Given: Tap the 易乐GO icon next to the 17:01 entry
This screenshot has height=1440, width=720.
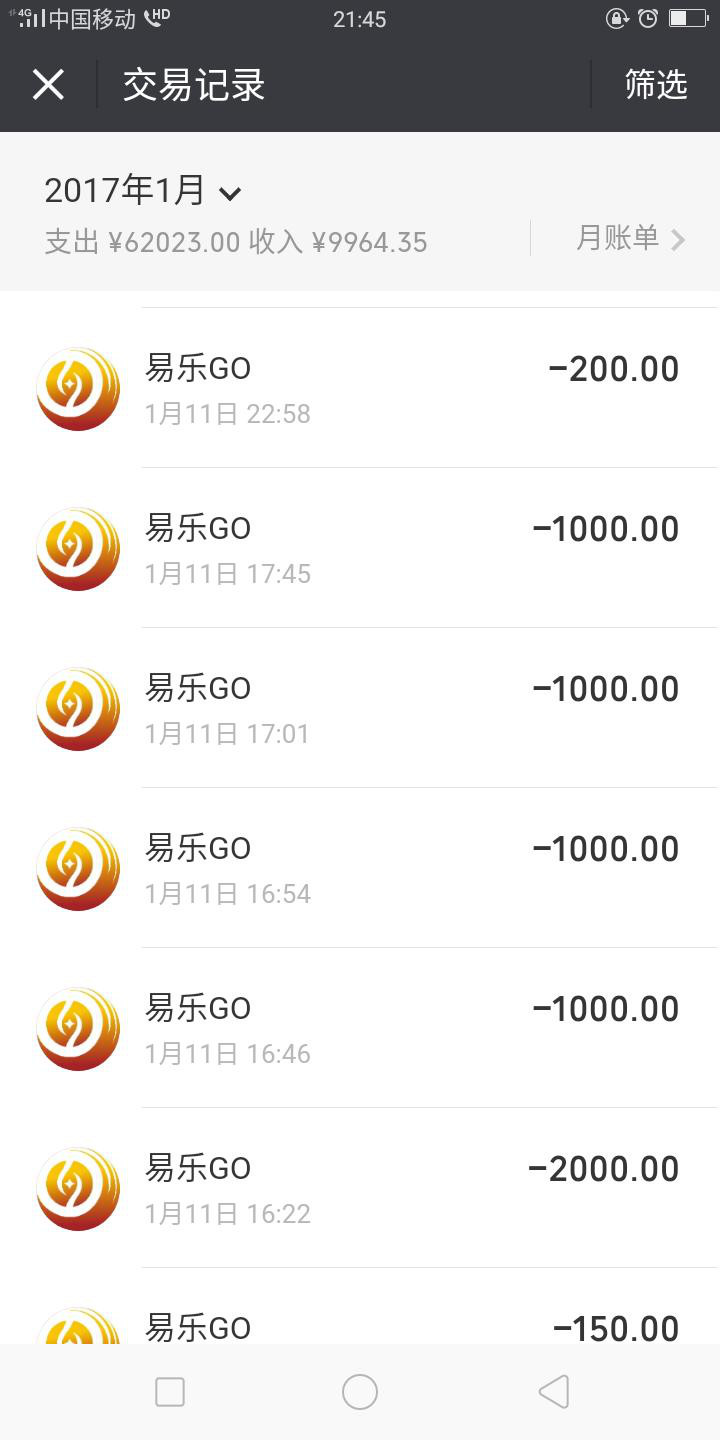Looking at the screenshot, I should pyautogui.click(x=77, y=708).
